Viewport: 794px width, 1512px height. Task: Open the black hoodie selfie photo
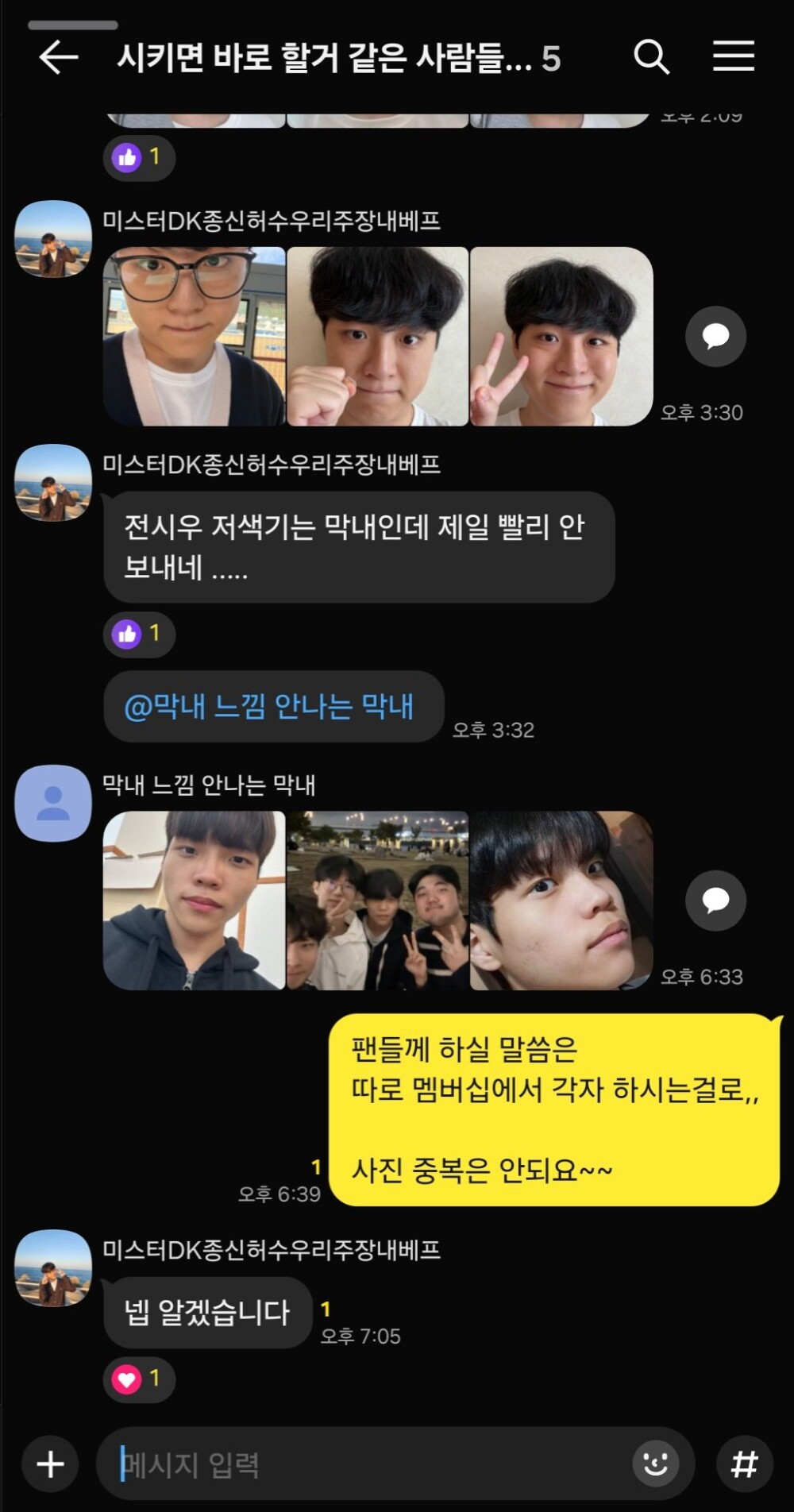click(x=194, y=901)
